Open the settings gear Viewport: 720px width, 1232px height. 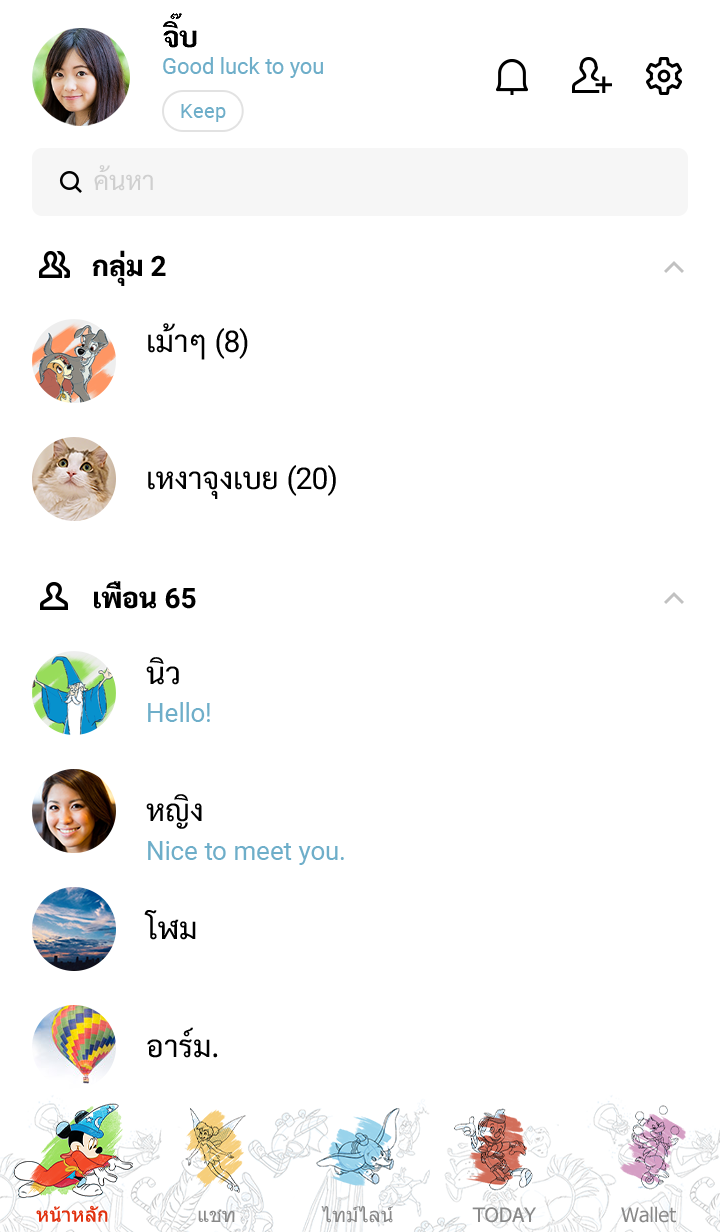tap(664, 77)
